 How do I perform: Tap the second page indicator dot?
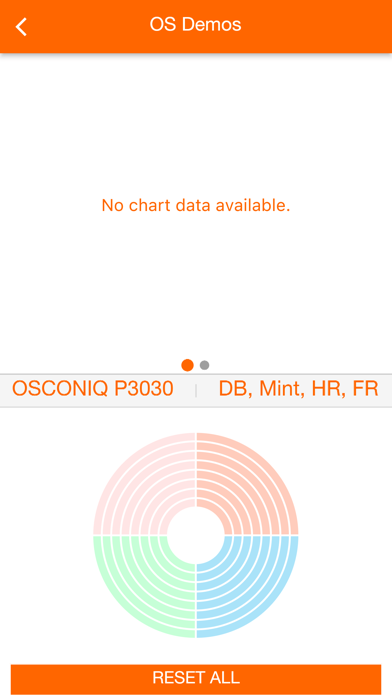coord(204,365)
